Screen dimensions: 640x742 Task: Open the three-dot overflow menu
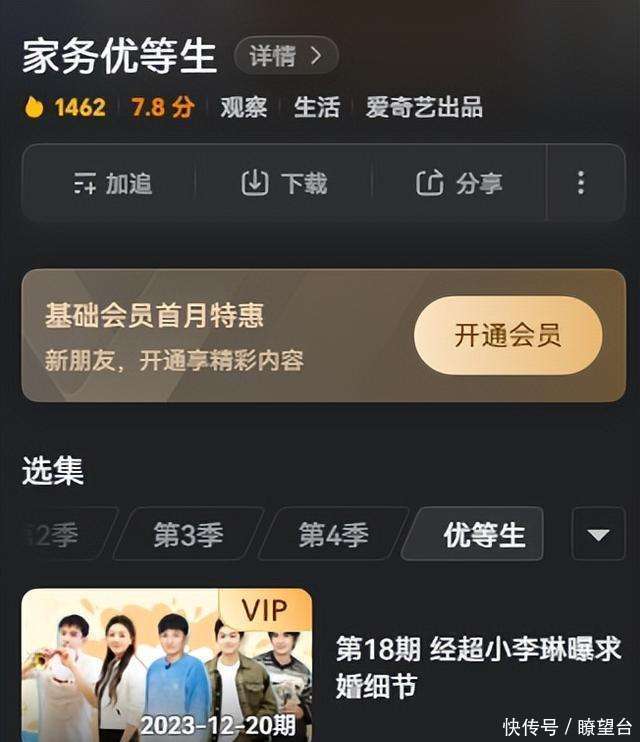point(581,183)
